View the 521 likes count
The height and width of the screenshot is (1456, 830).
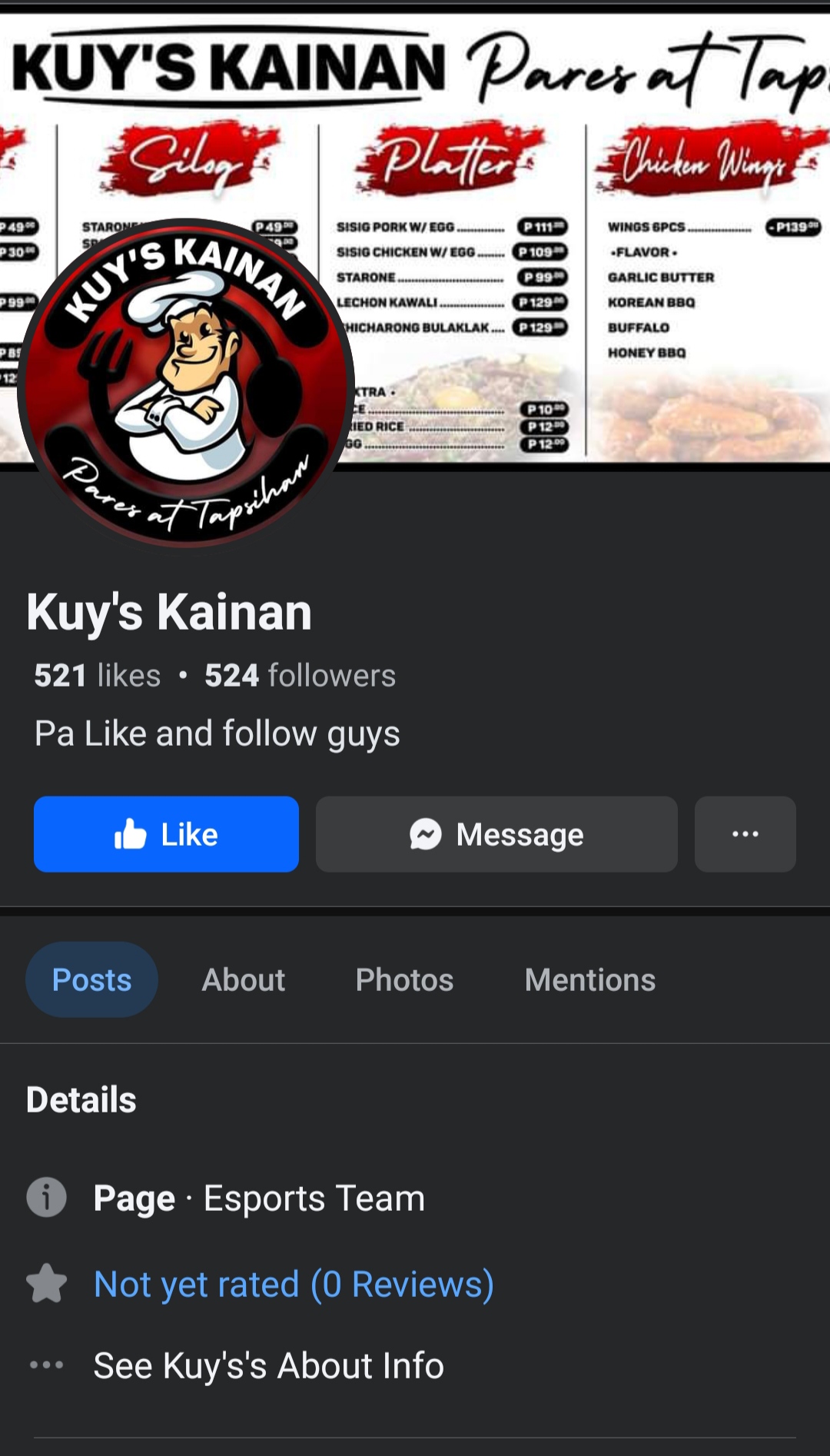[98, 676]
